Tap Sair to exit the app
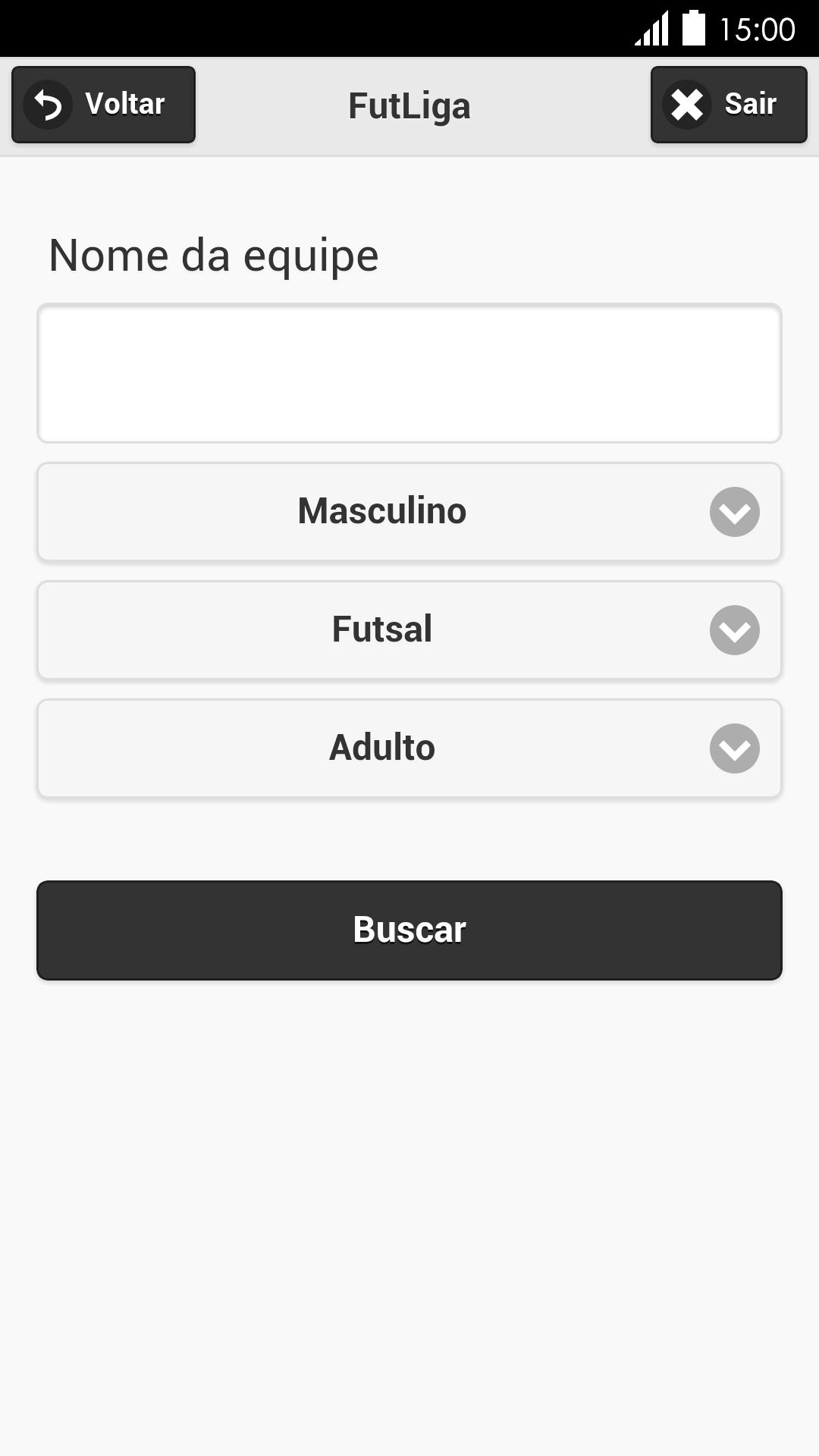 pos(727,104)
